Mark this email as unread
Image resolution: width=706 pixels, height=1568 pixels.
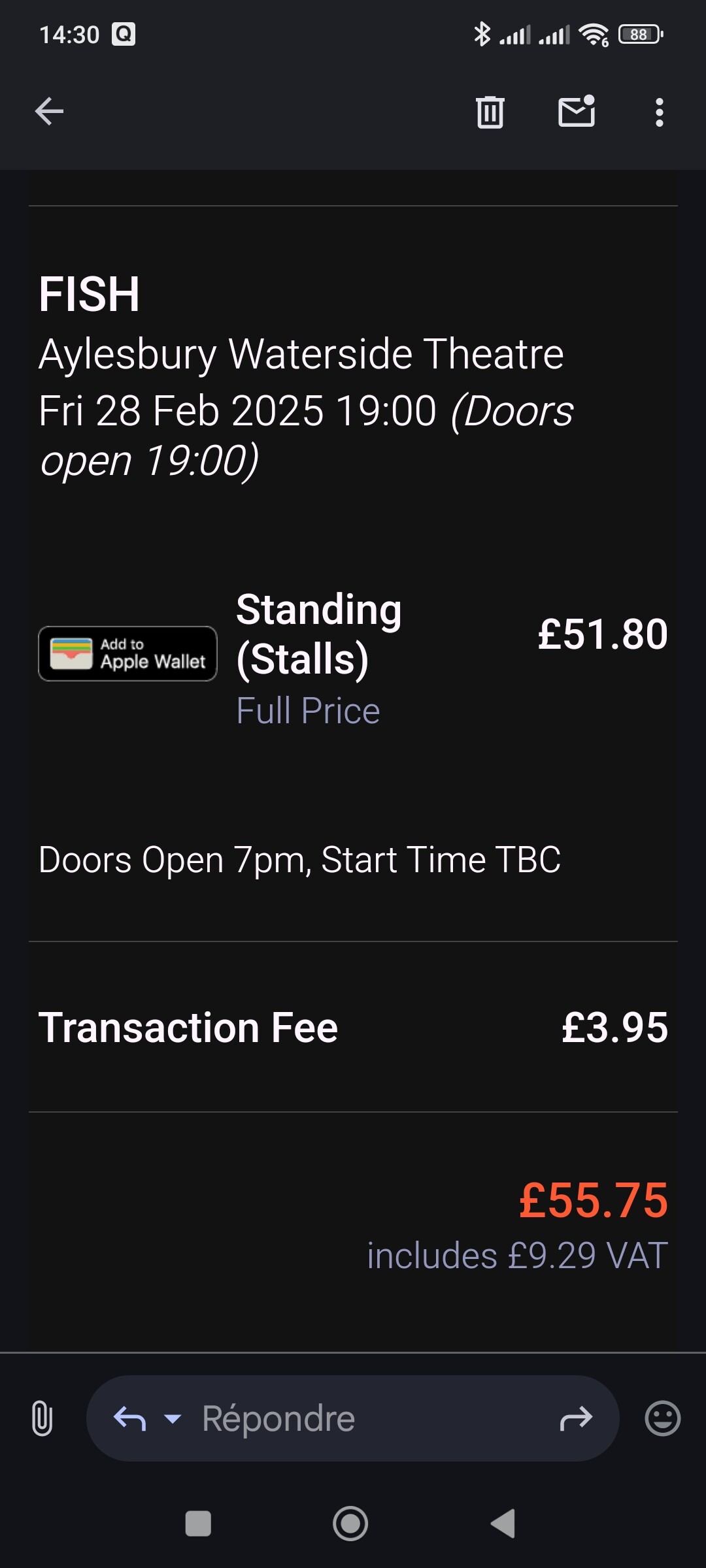click(x=577, y=112)
